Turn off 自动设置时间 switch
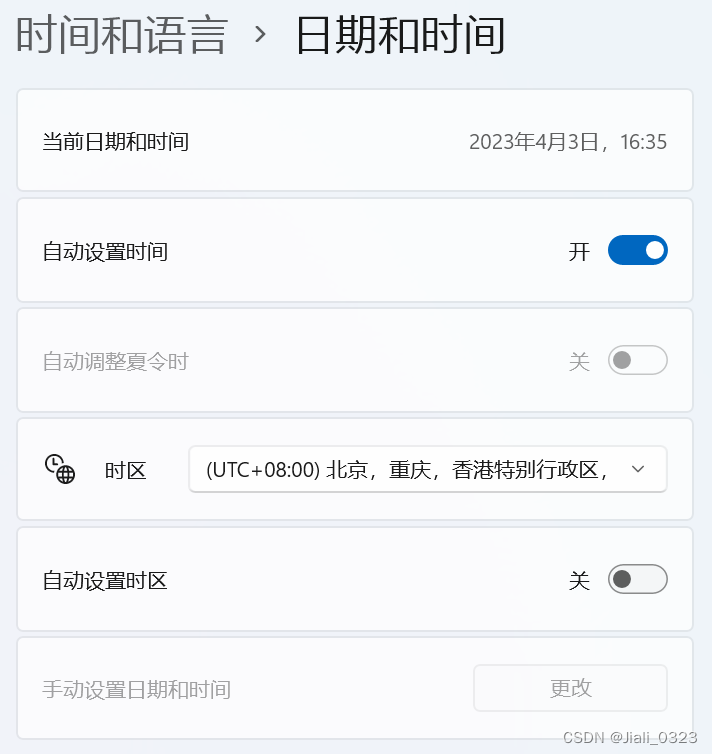The width and height of the screenshot is (712, 754). tap(637, 250)
